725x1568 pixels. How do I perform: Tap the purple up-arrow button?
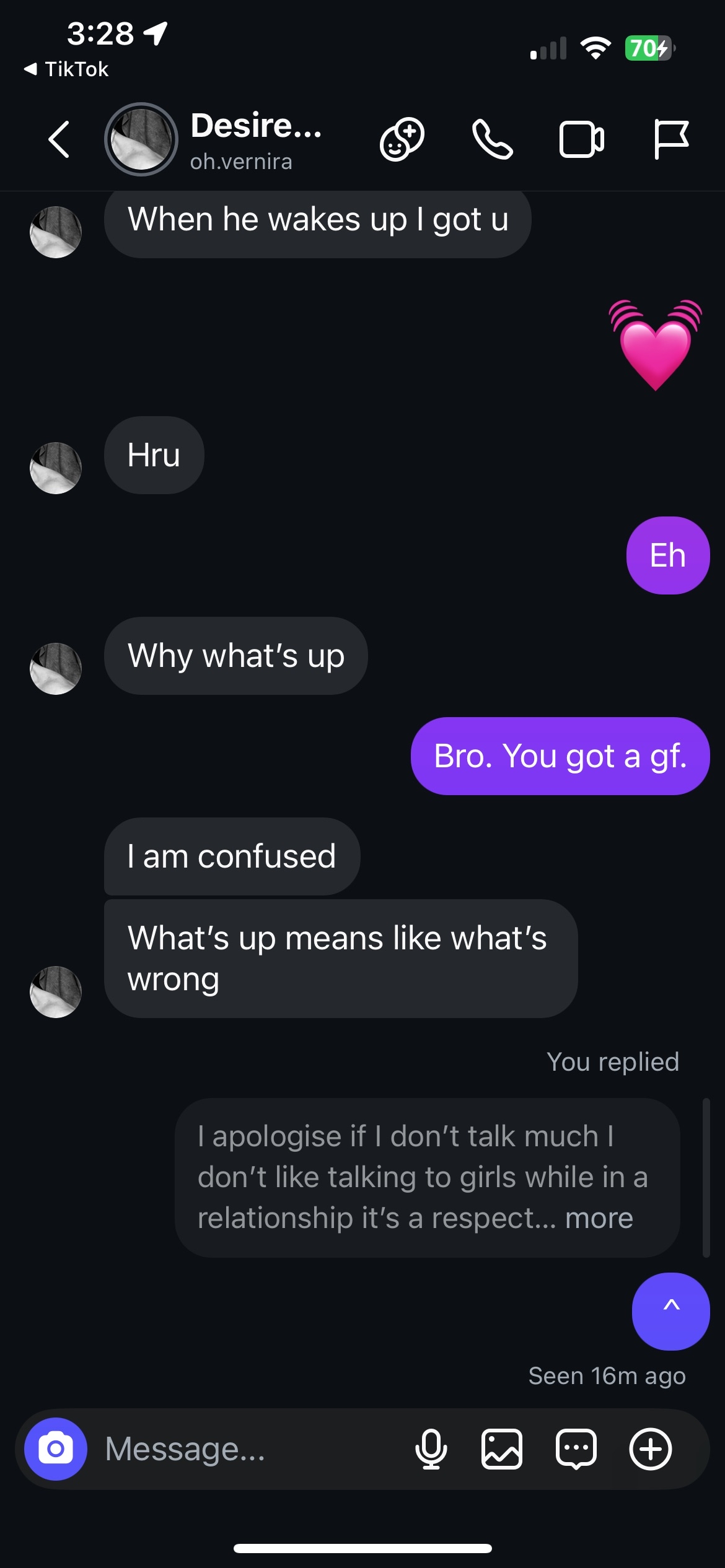(670, 1311)
